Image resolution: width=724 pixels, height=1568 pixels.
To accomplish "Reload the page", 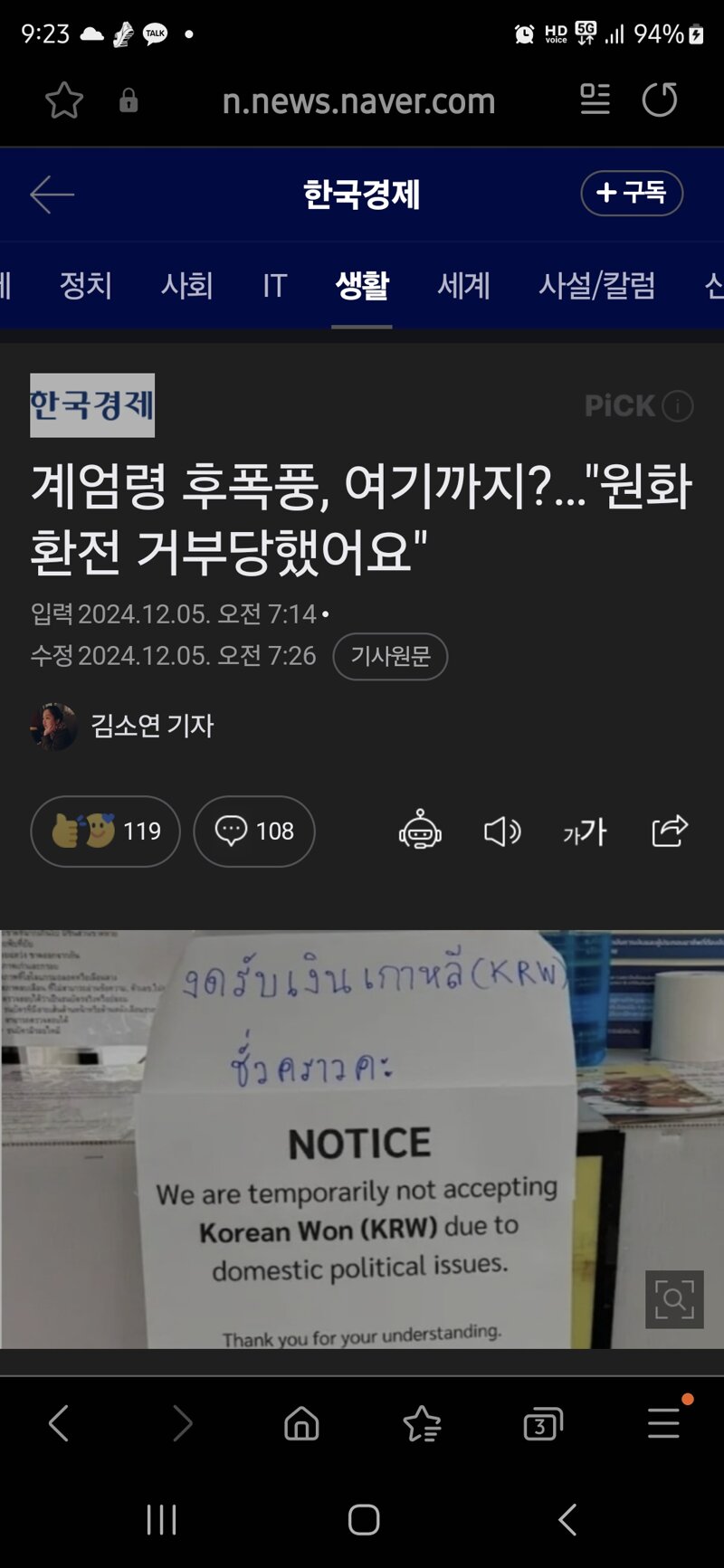I will coord(660,100).
